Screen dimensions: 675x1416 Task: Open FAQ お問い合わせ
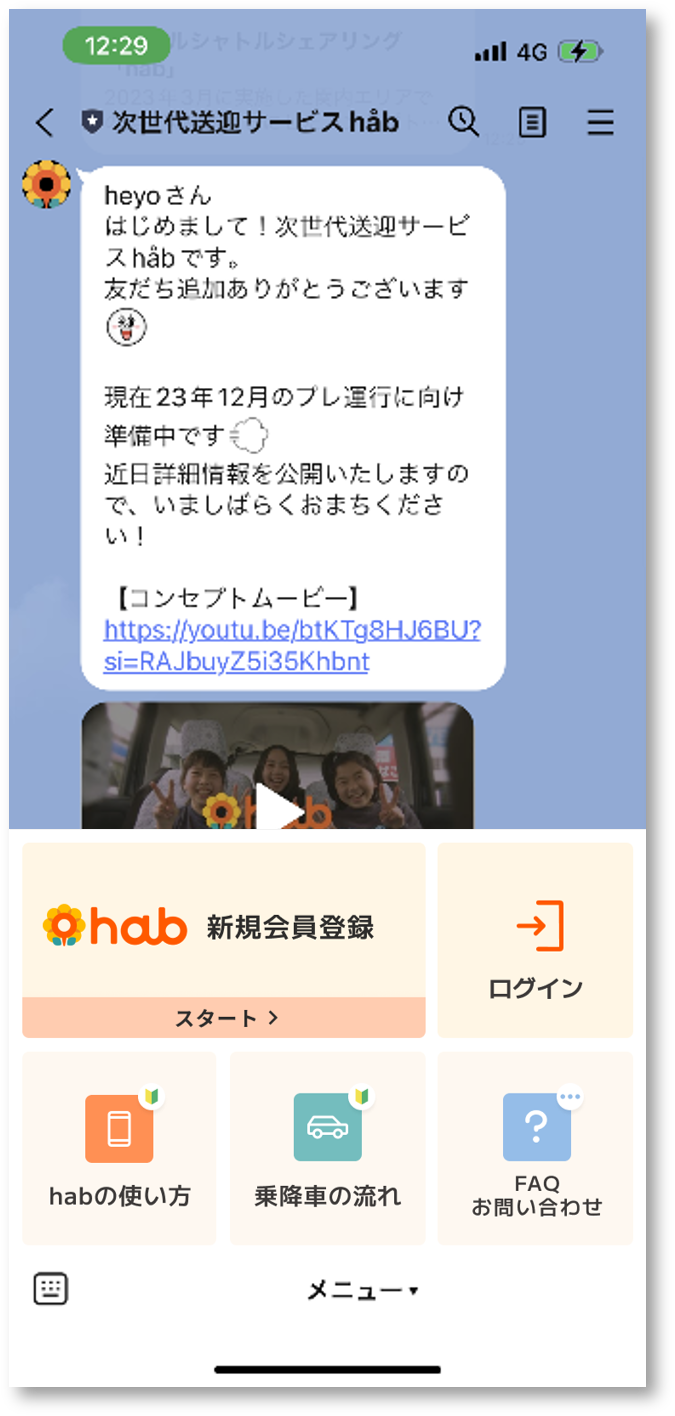(536, 1148)
